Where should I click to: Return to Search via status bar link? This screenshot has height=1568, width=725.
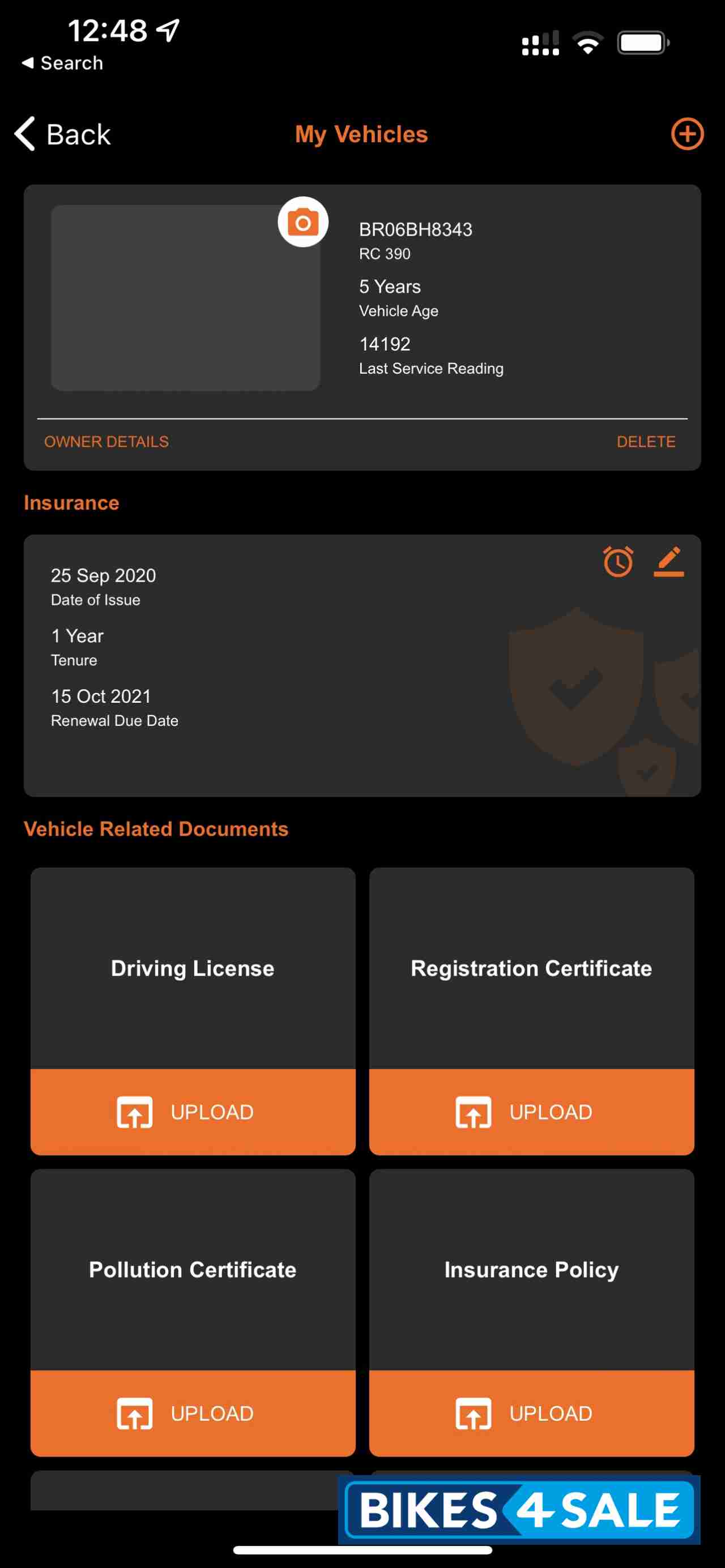pos(63,63)
